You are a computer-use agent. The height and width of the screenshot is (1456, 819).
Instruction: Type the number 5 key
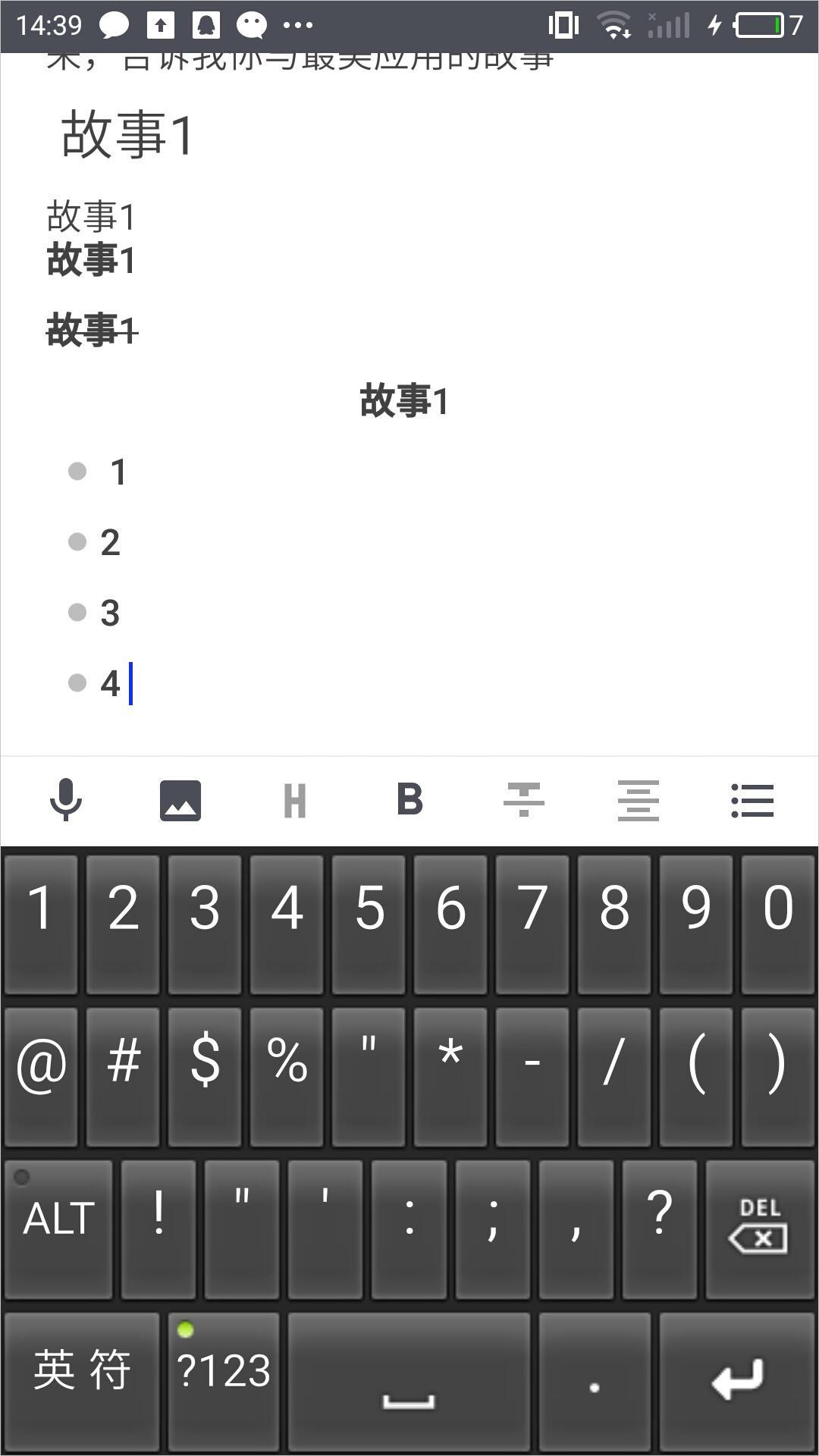coord(369,924)
